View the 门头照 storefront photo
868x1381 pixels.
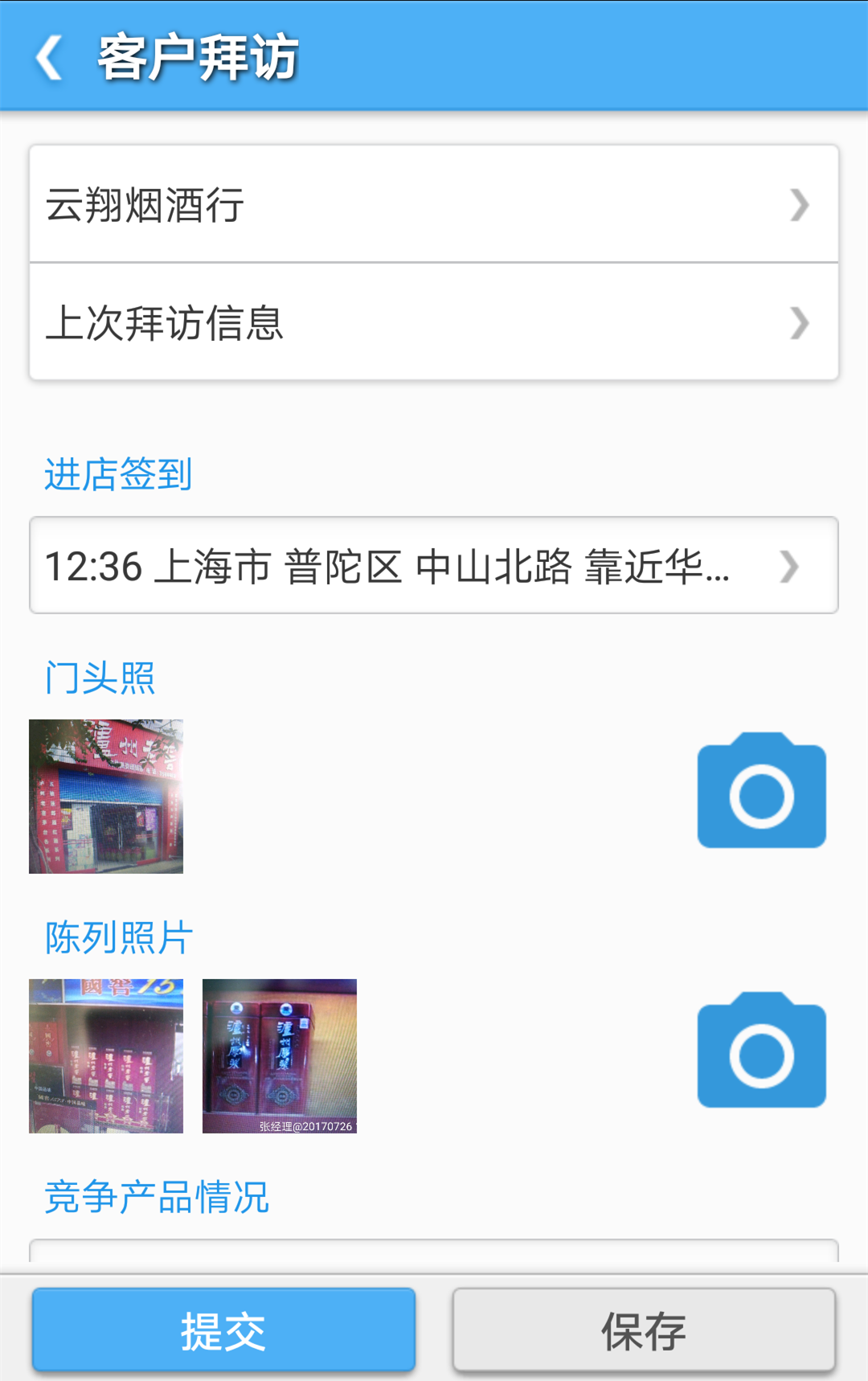106,797
